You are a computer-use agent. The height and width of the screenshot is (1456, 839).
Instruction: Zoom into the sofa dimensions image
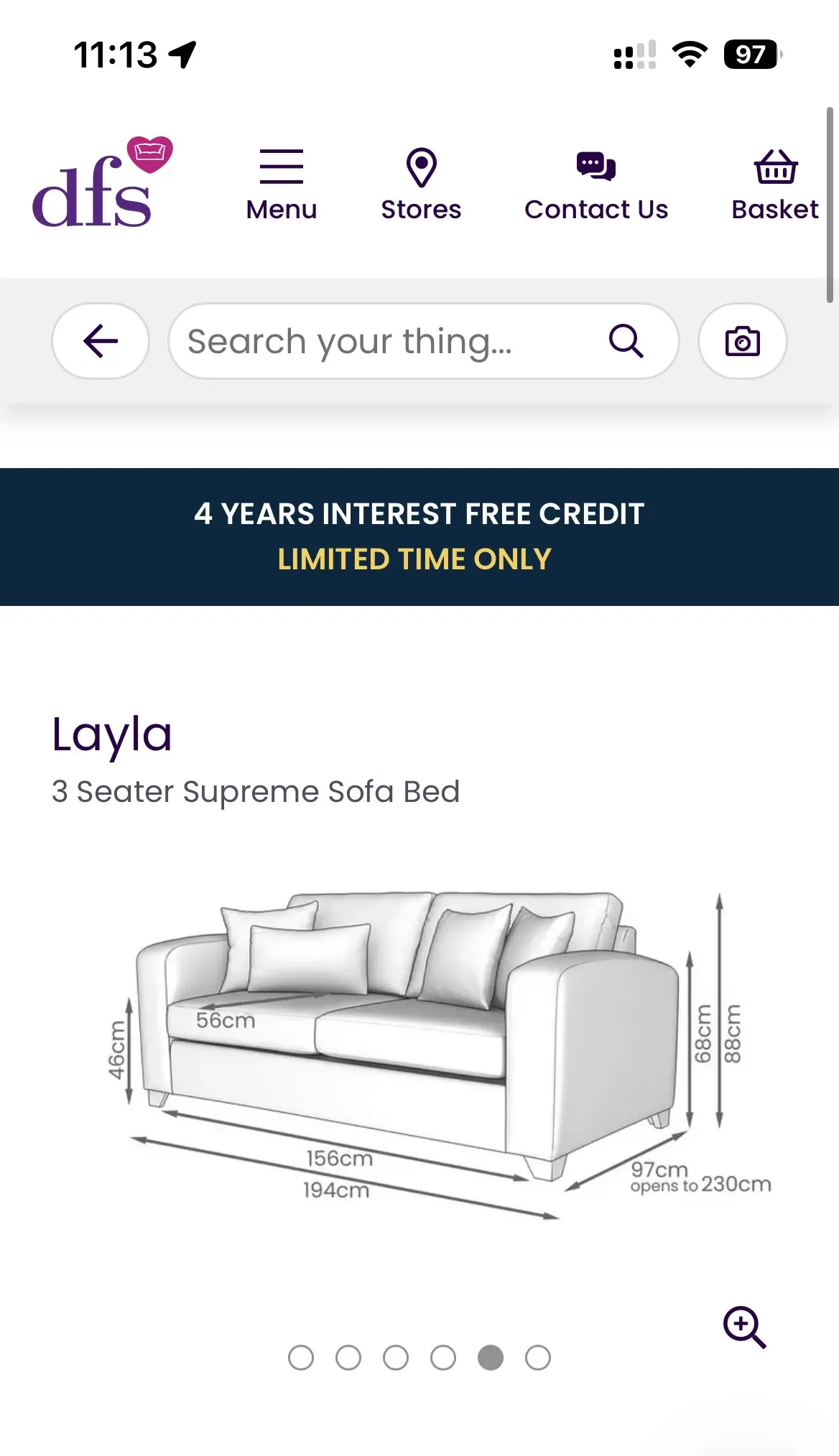point(744,1326)
